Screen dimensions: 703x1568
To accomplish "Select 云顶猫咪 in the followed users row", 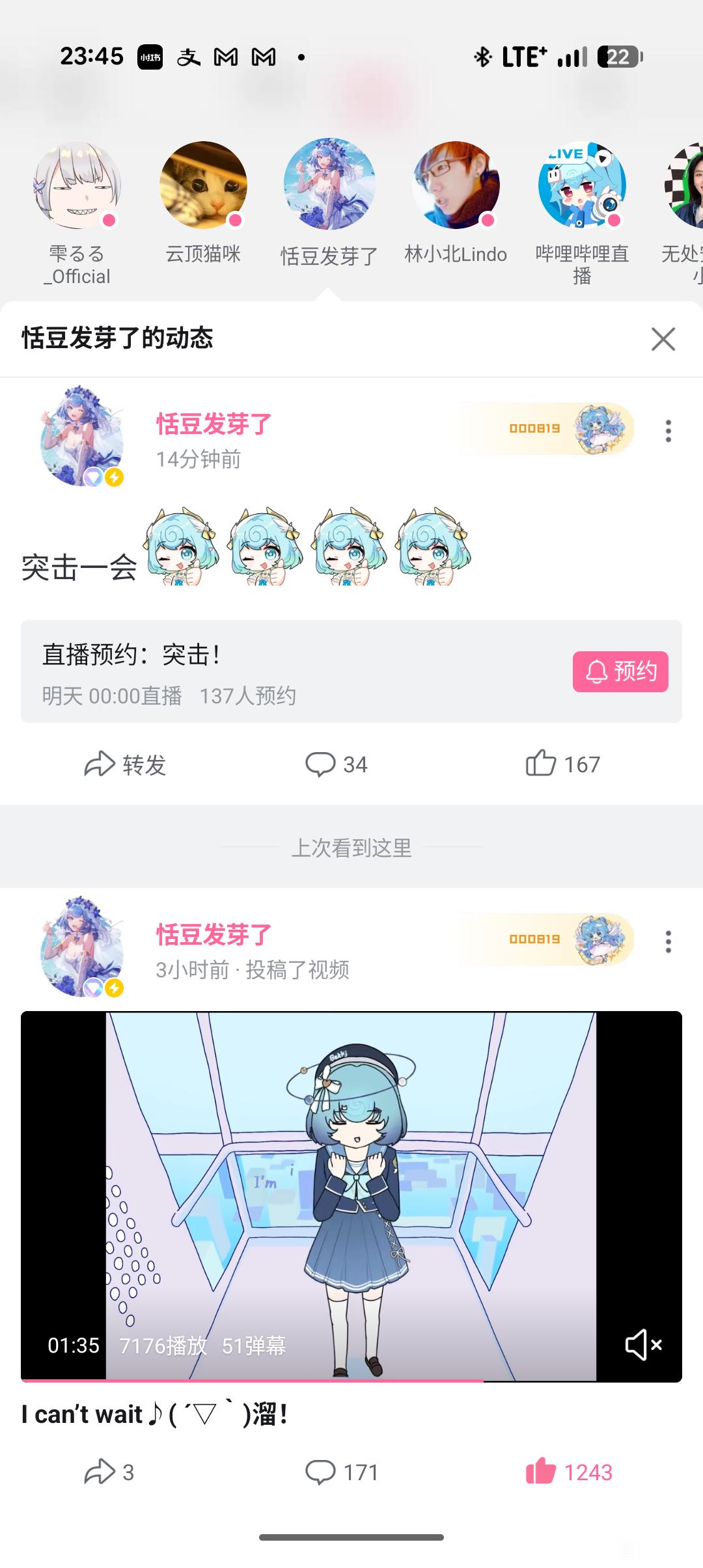I will point(203,186).
